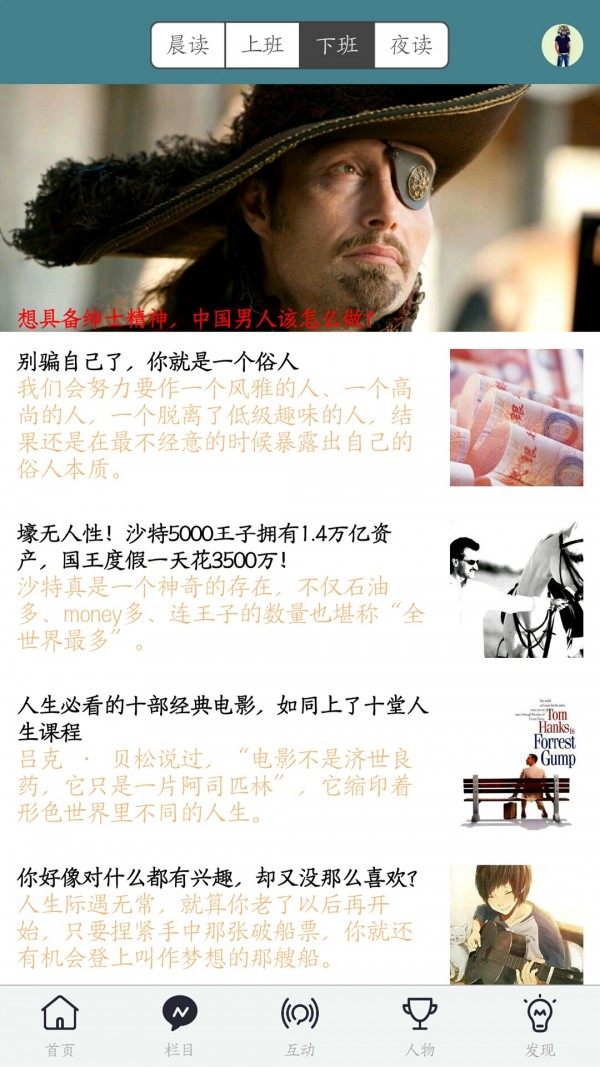This screenshot has height=1067, width=600.
Task: Select the 下班 segment
Action: 337,45
